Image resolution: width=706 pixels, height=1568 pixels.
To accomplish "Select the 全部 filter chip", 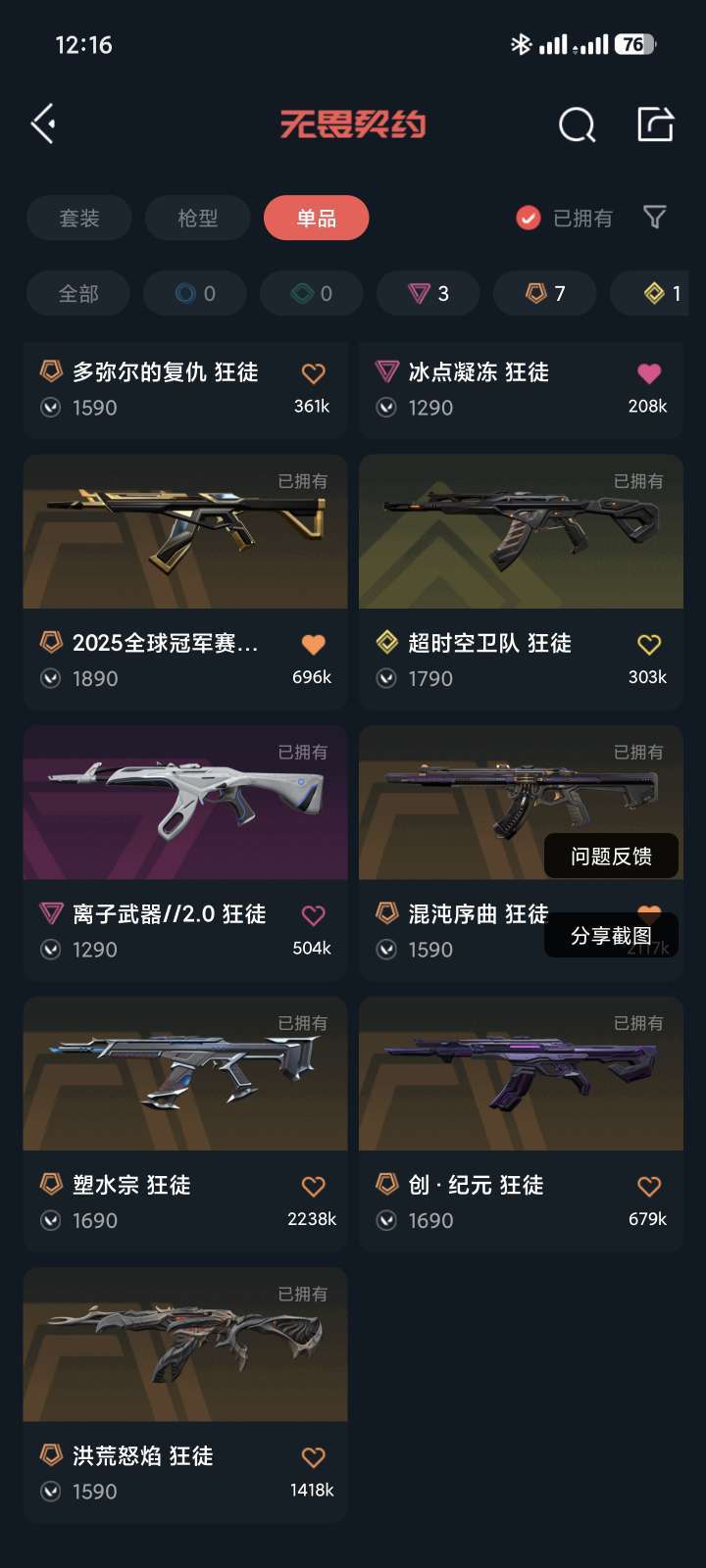I will (78, 293).
